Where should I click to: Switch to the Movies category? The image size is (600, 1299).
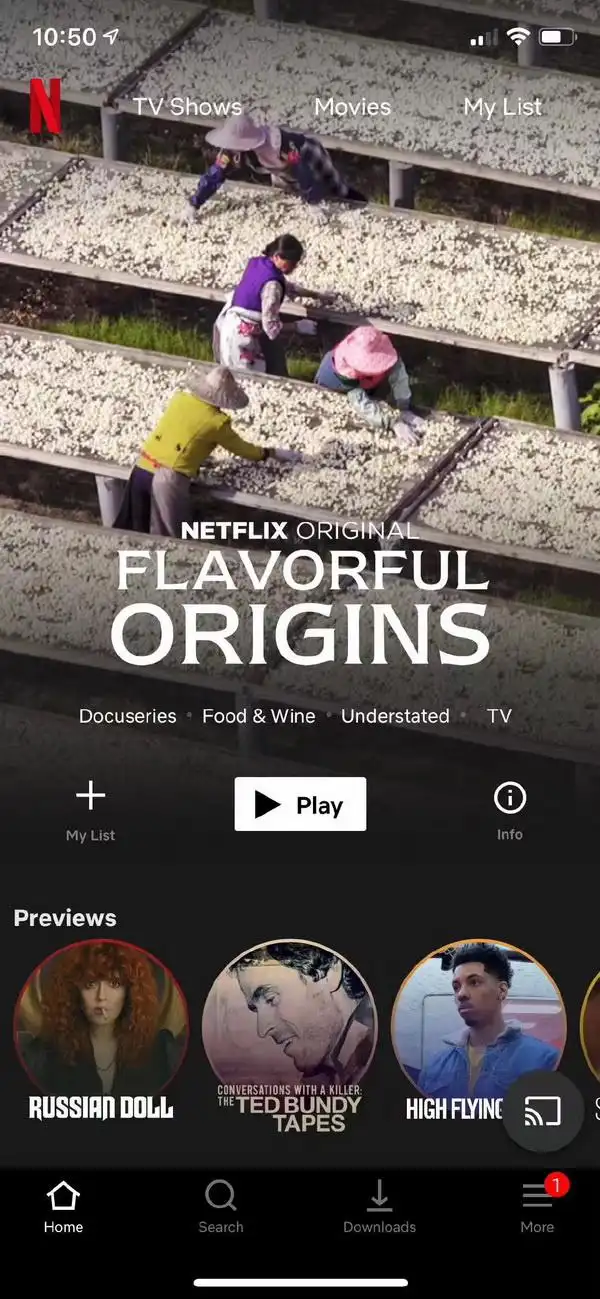coord(352,107)
